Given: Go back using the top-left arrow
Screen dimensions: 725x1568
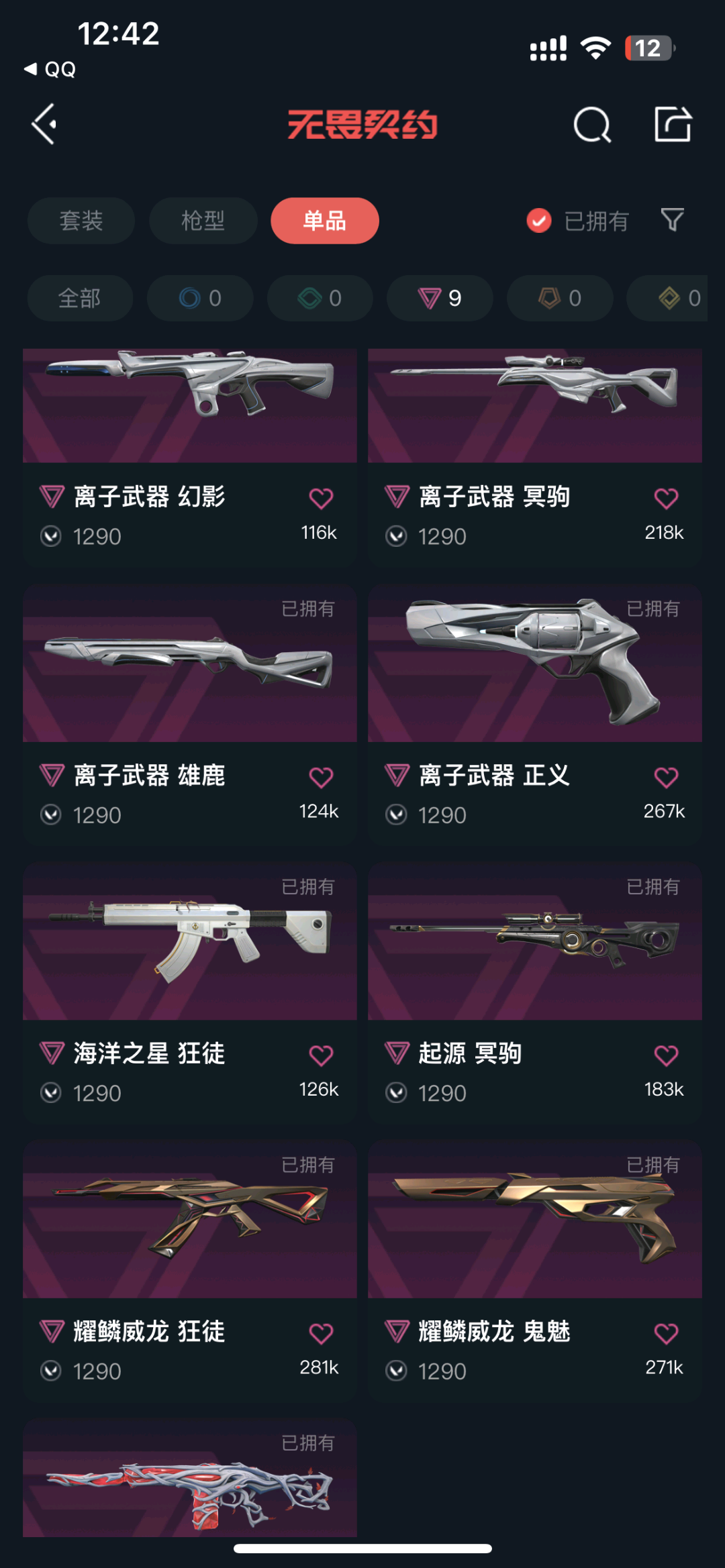Looking at the screenshot, I should [44, 124].
